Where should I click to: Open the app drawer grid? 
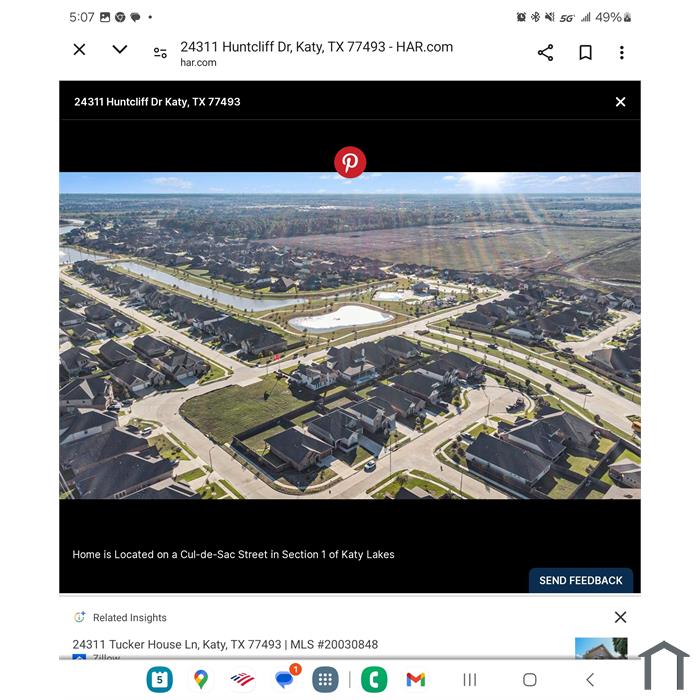(x=325, y=679)
